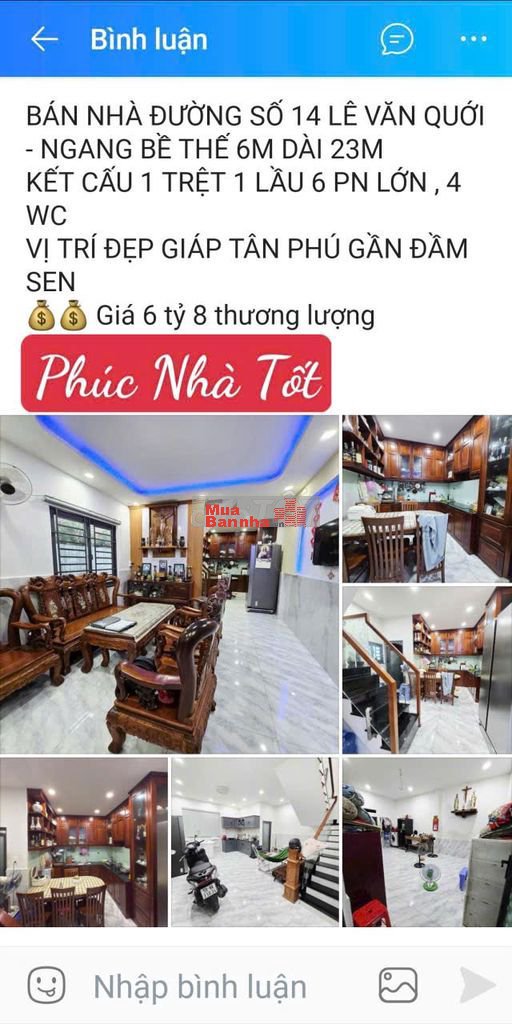Open the chat bubble icon in the header
This screenshot has height=1024, width=512.
pos(397,39)
